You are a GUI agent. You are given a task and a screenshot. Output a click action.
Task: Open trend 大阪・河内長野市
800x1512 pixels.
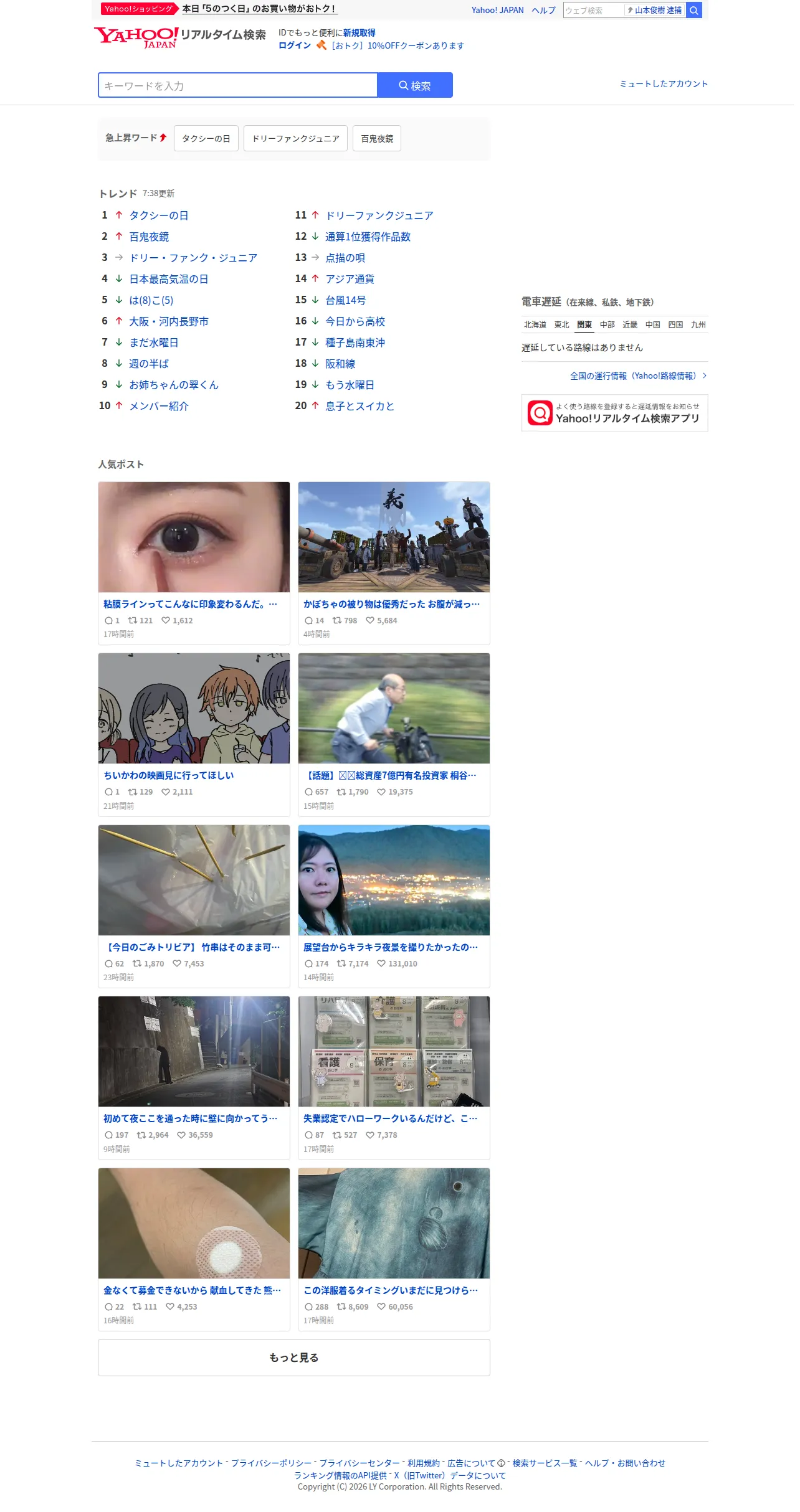[168, 321]
